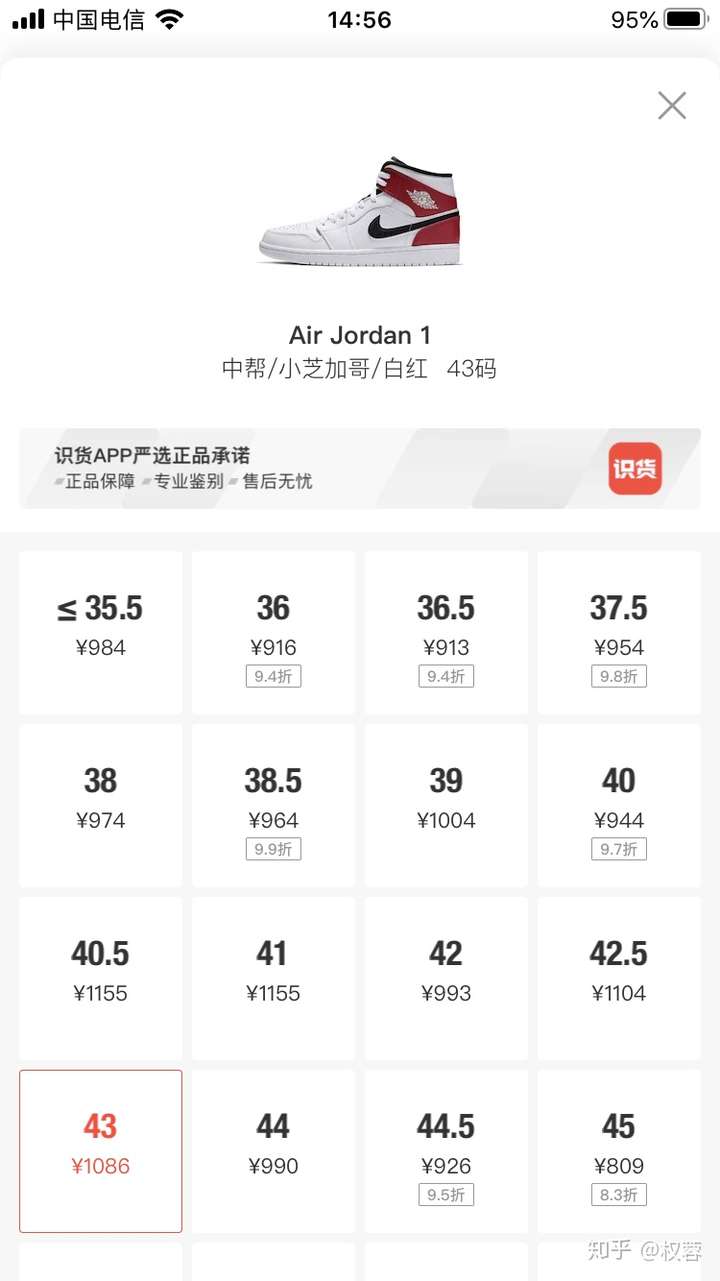Choose size 42.5 priced ¥1104
Screen dimensions: 720x1281
point(618,977)
